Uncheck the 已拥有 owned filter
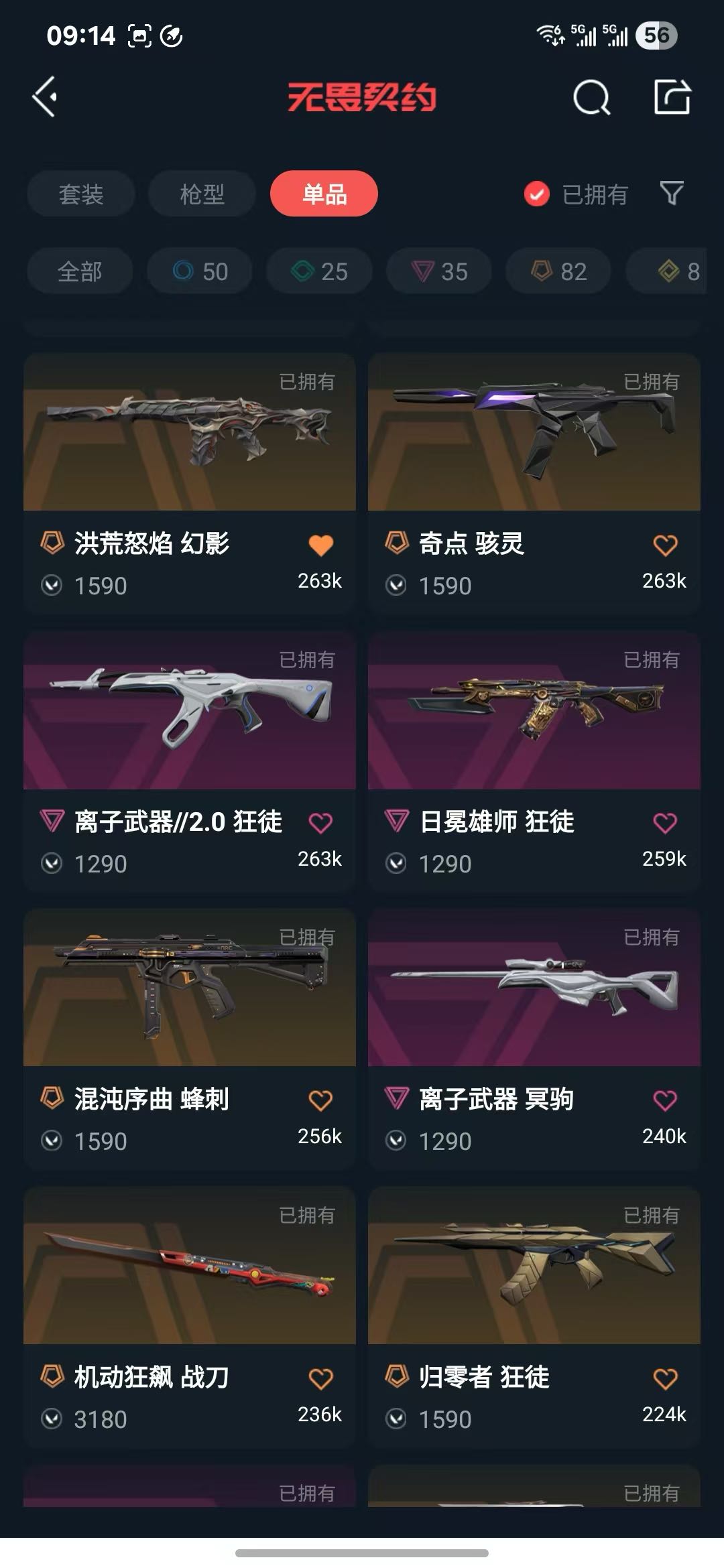Image resolution: width=724 pixels, height=1568 pixels. click(575, 194)
